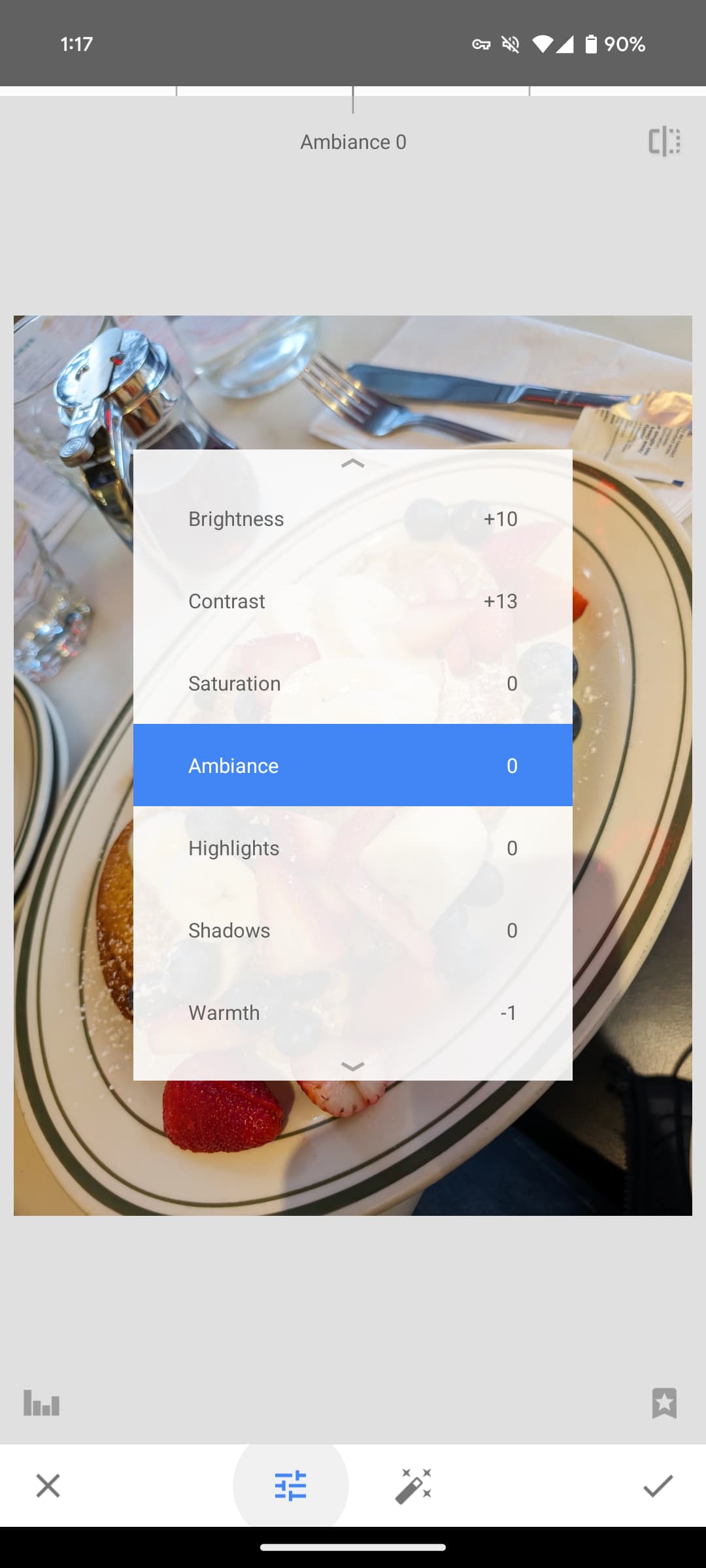
Task: Tap the highlighted Ambiance row
Action: (352, 765)
